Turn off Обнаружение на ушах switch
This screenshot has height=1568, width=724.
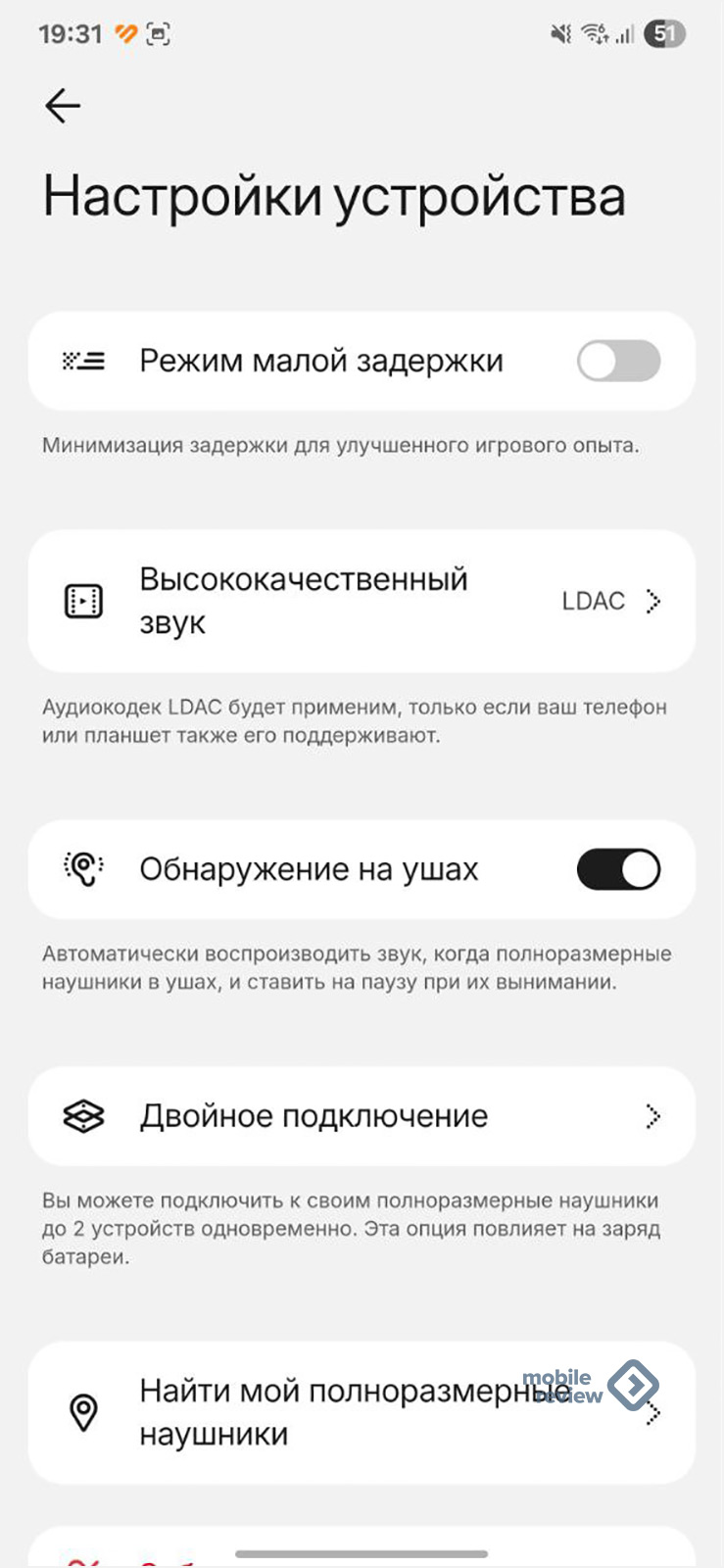tap(618, 869)
